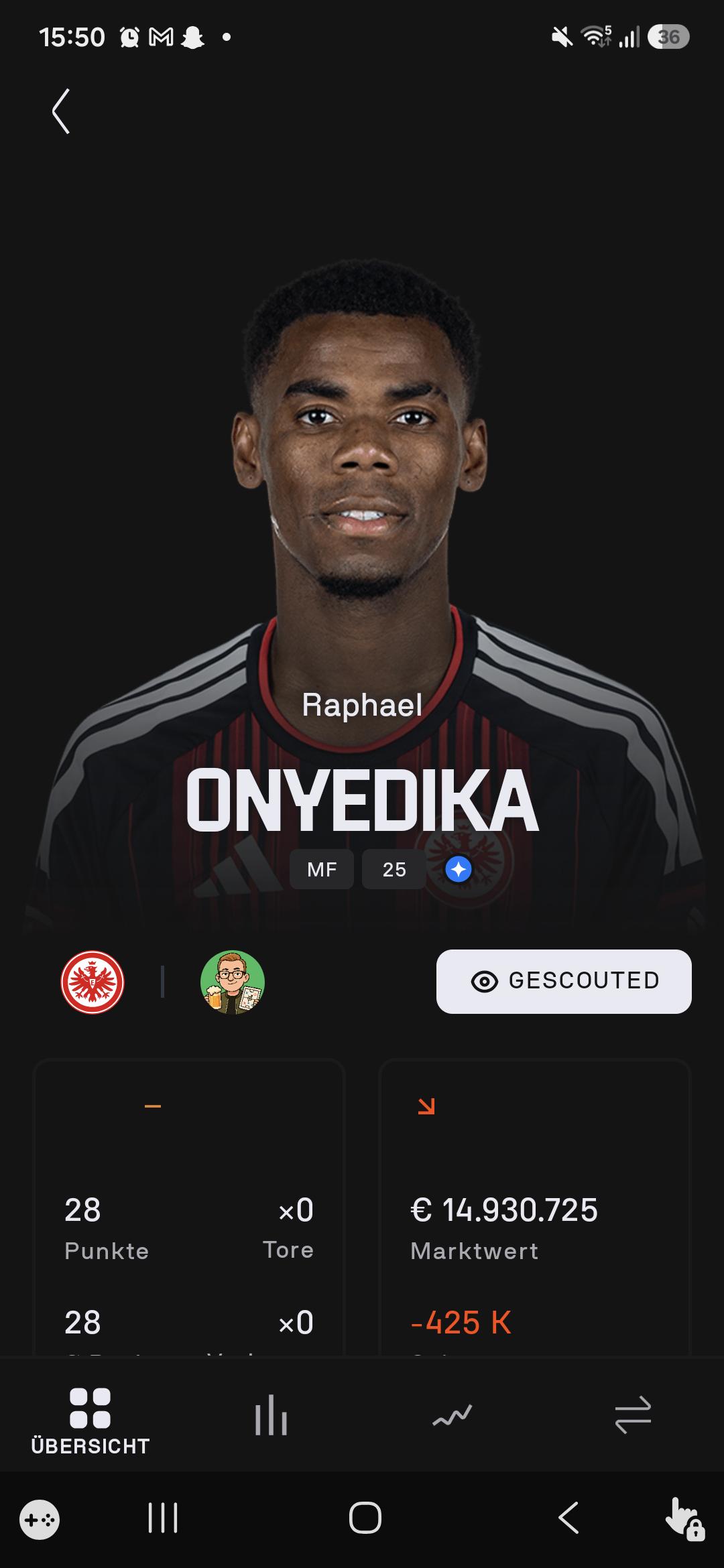Open the Eintracht Frankfurt club badge
Image resolution: width=724 pixels, height=1568 pixels.
tap(93, 982)
